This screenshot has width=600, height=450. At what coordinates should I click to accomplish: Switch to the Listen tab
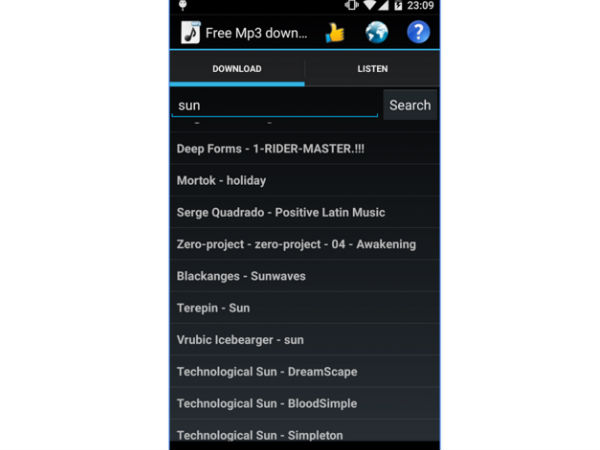pos(372,69)
